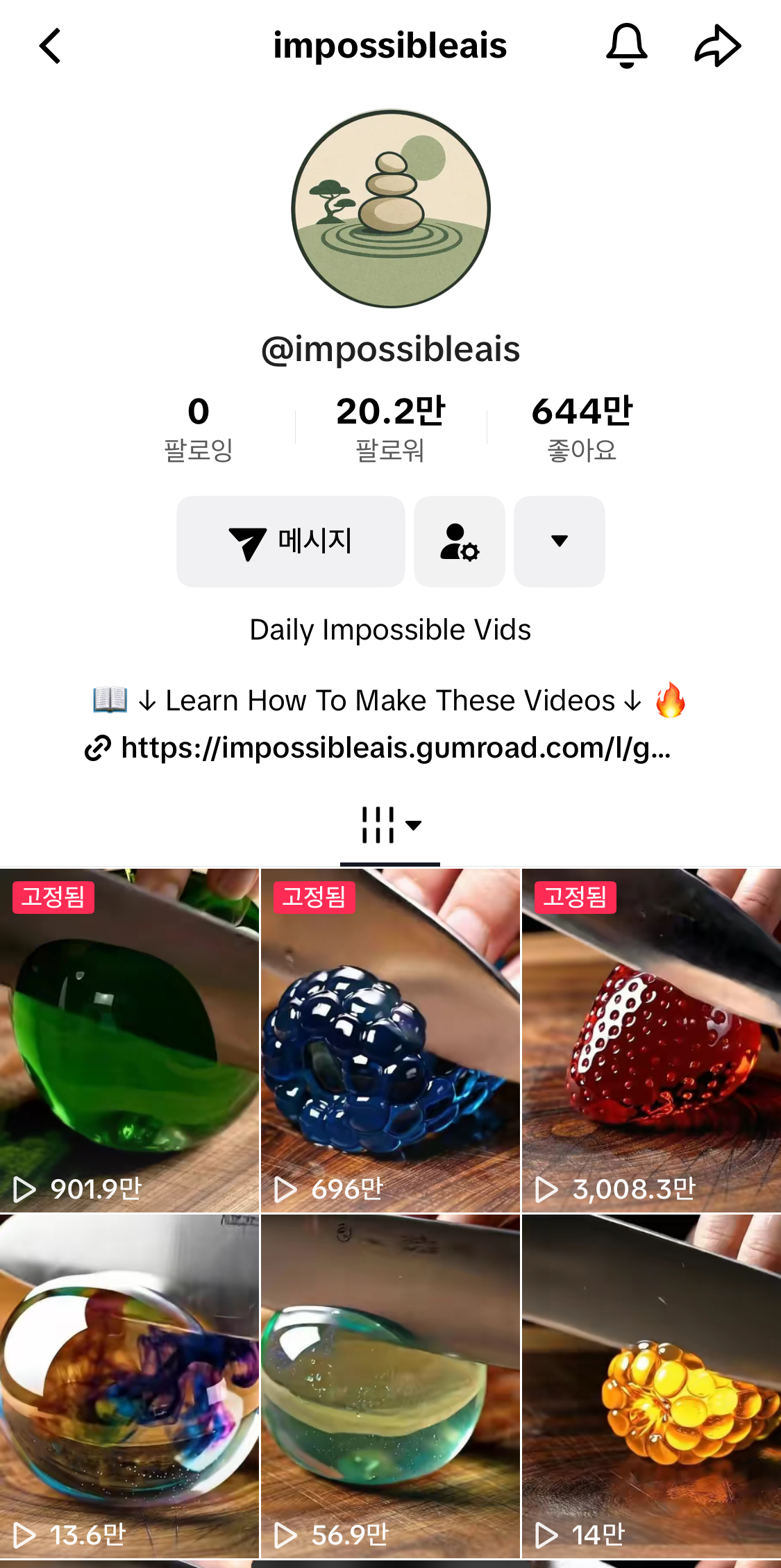781x1568 pixels.
Task: Share the impossibleais profile
Action: [x=718, y=46]
